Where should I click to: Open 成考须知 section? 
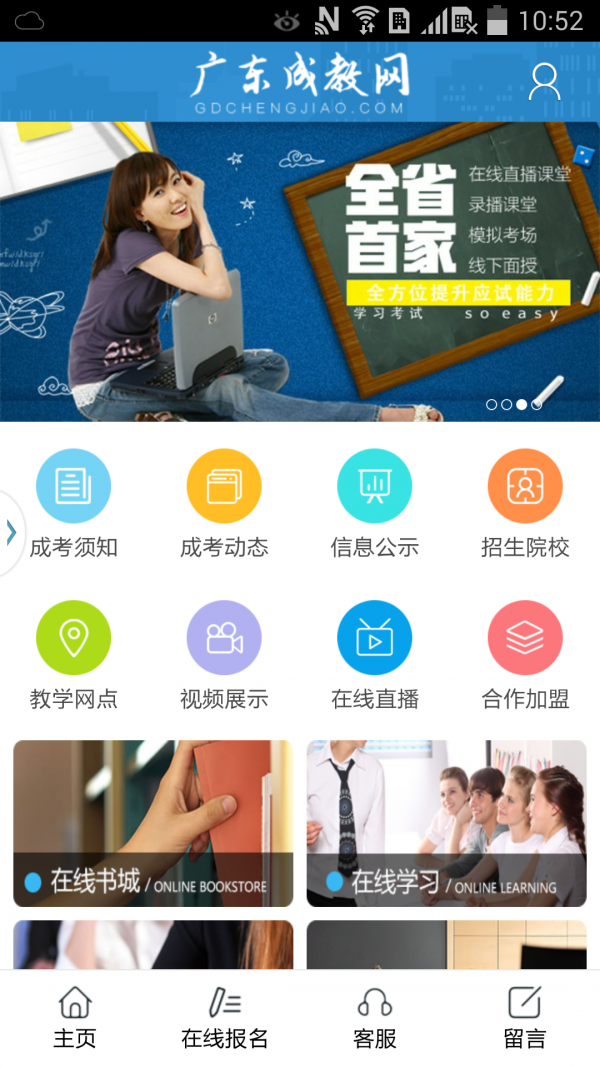click(73, 504)
